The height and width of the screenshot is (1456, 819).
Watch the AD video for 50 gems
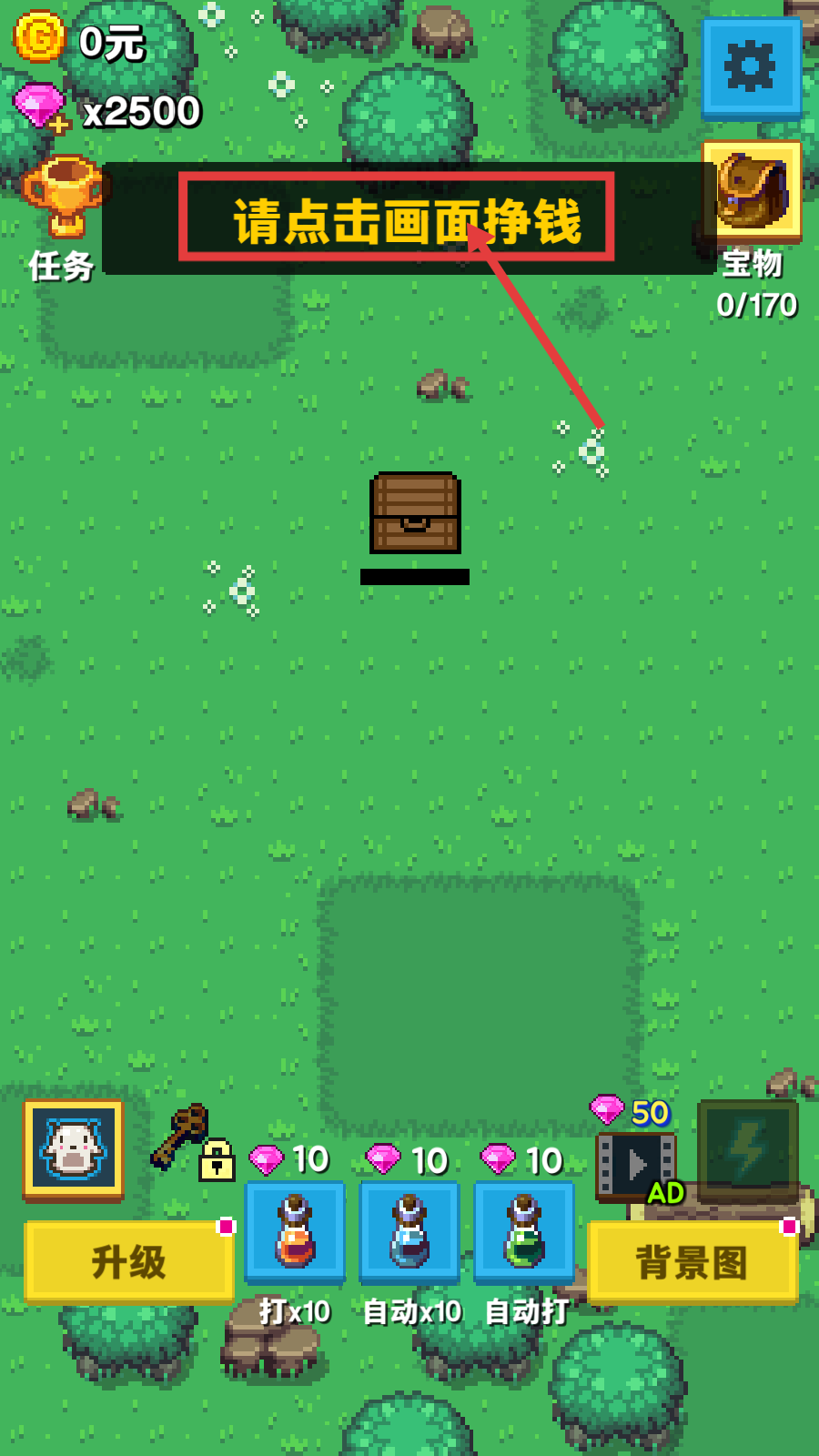[x=636, y=1165]
